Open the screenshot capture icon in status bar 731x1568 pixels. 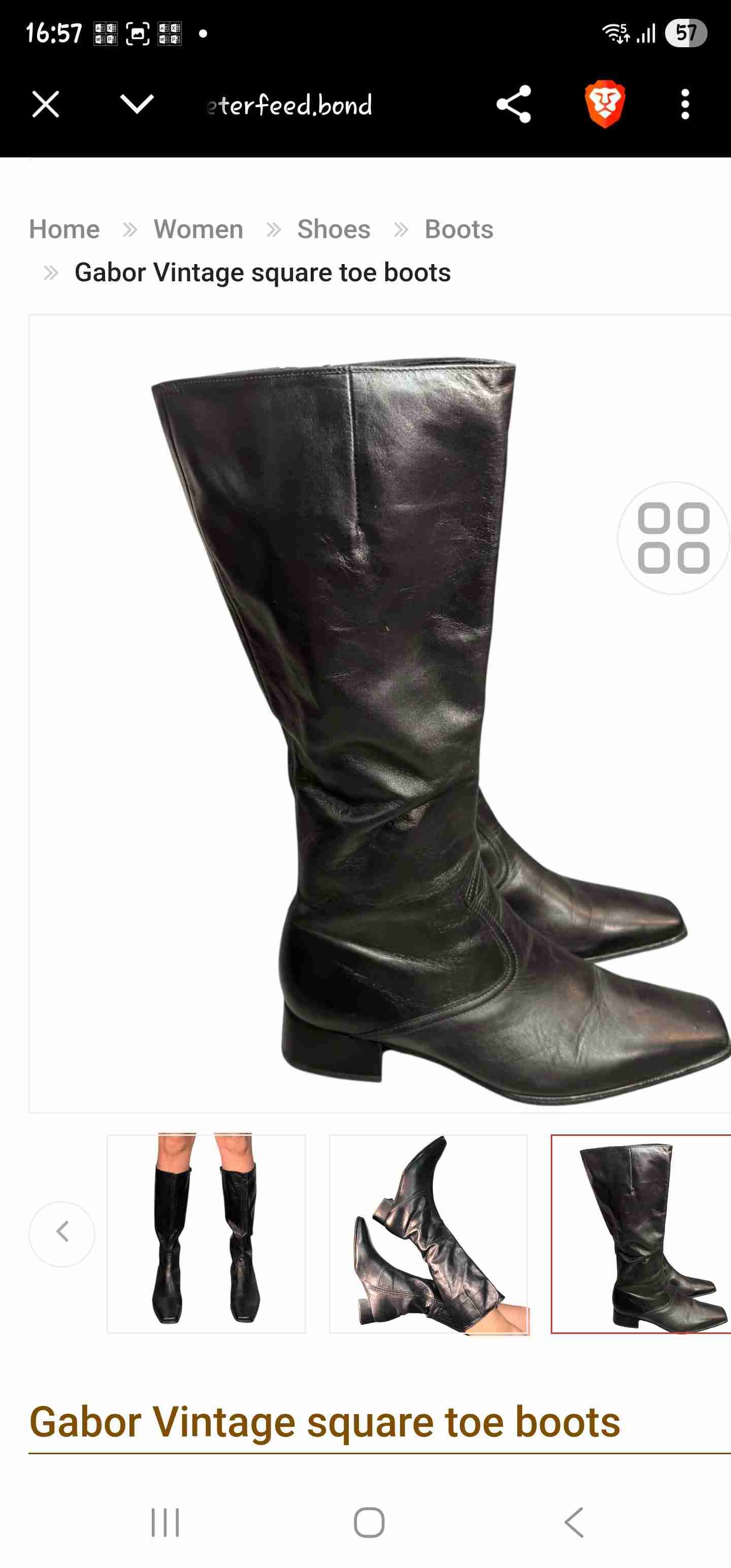(x=139, y=34)
